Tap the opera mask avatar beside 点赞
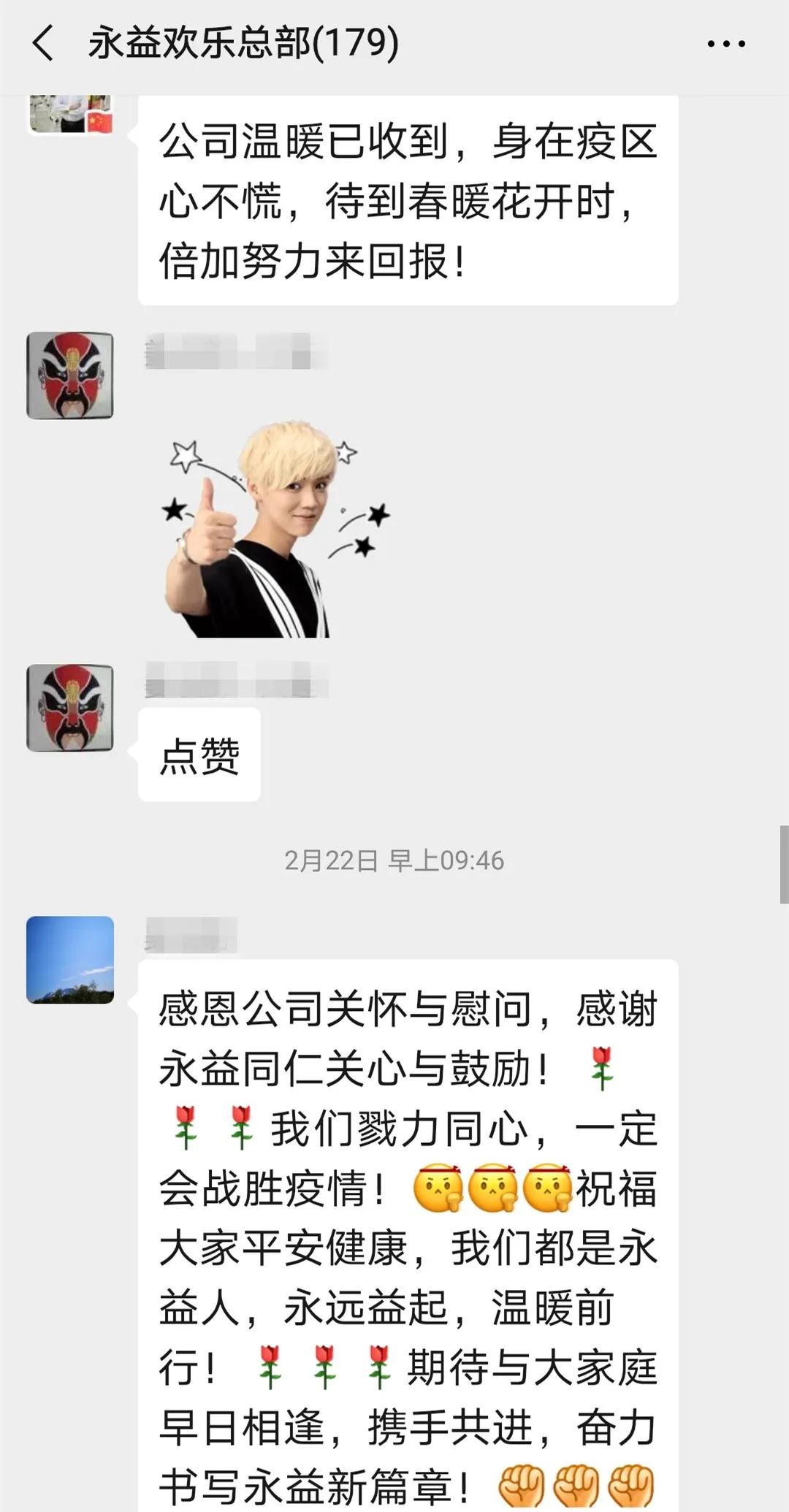Viewport: 789px width, 1512px height. (x=70, y=707)
